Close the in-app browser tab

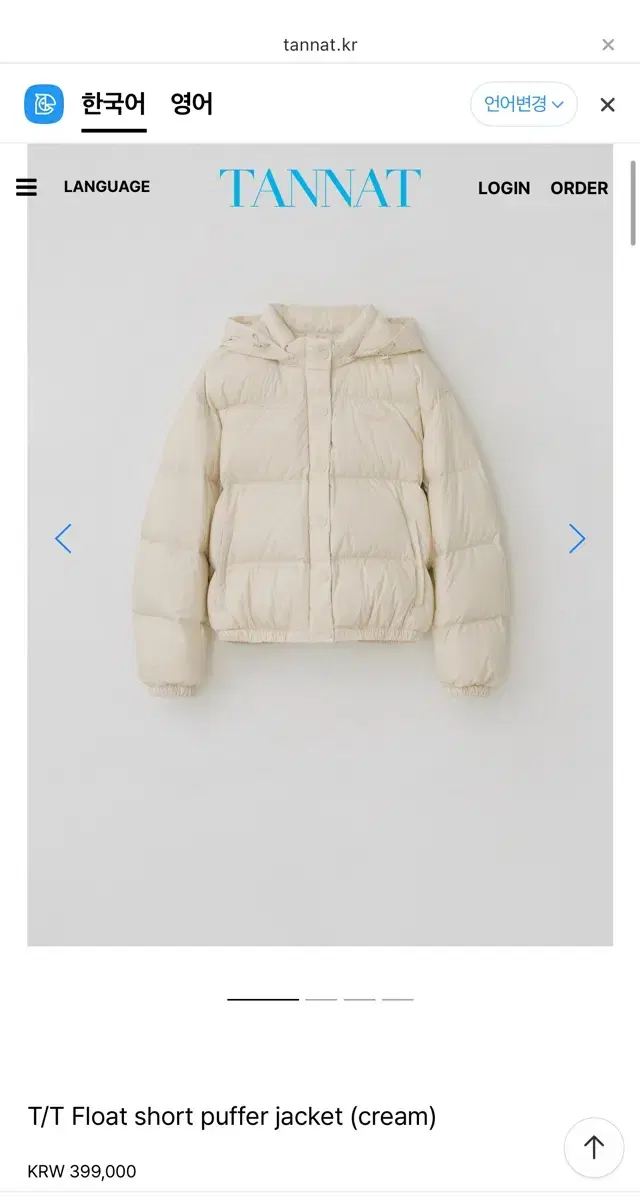(x=608, y=45)
